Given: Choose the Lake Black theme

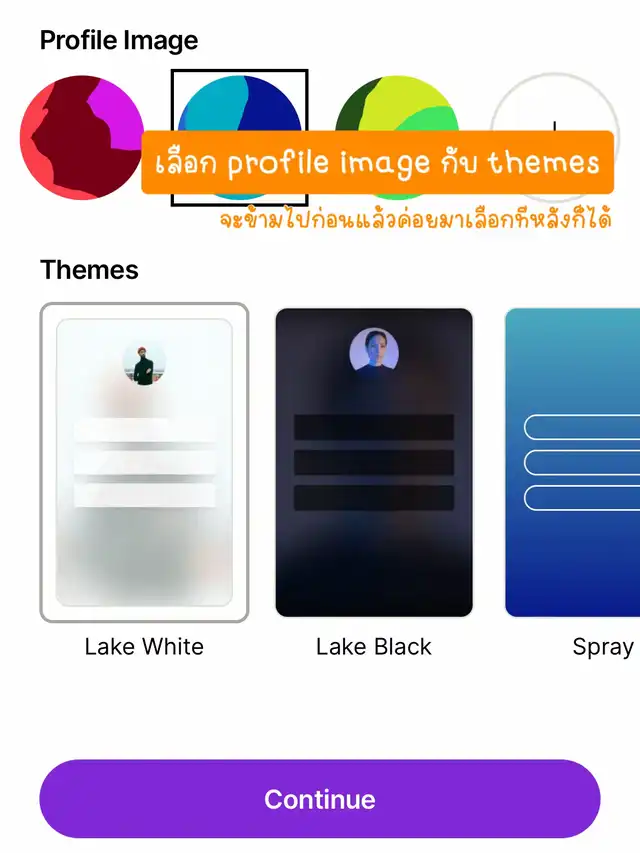Looking at the screenshot, I should [374, 462].
